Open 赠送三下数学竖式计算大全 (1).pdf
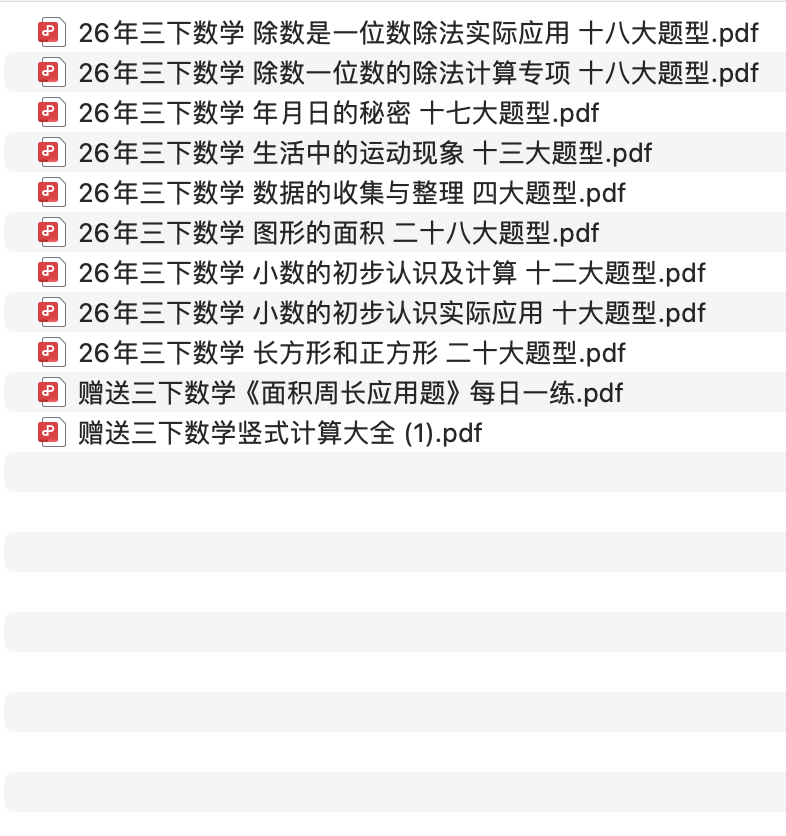 (x=275, y=432)
